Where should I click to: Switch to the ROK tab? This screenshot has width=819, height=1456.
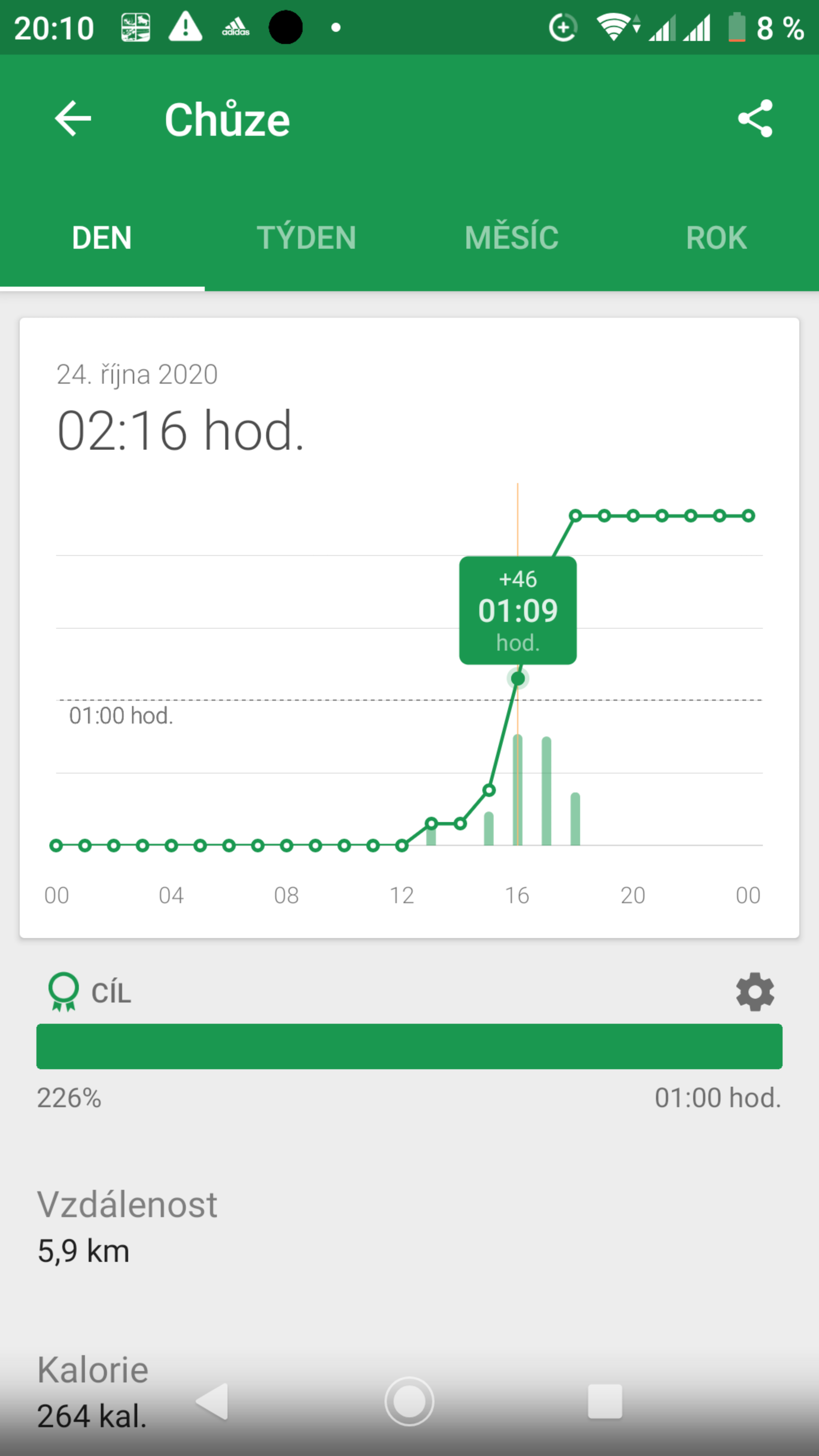click(x=716, y=237)
